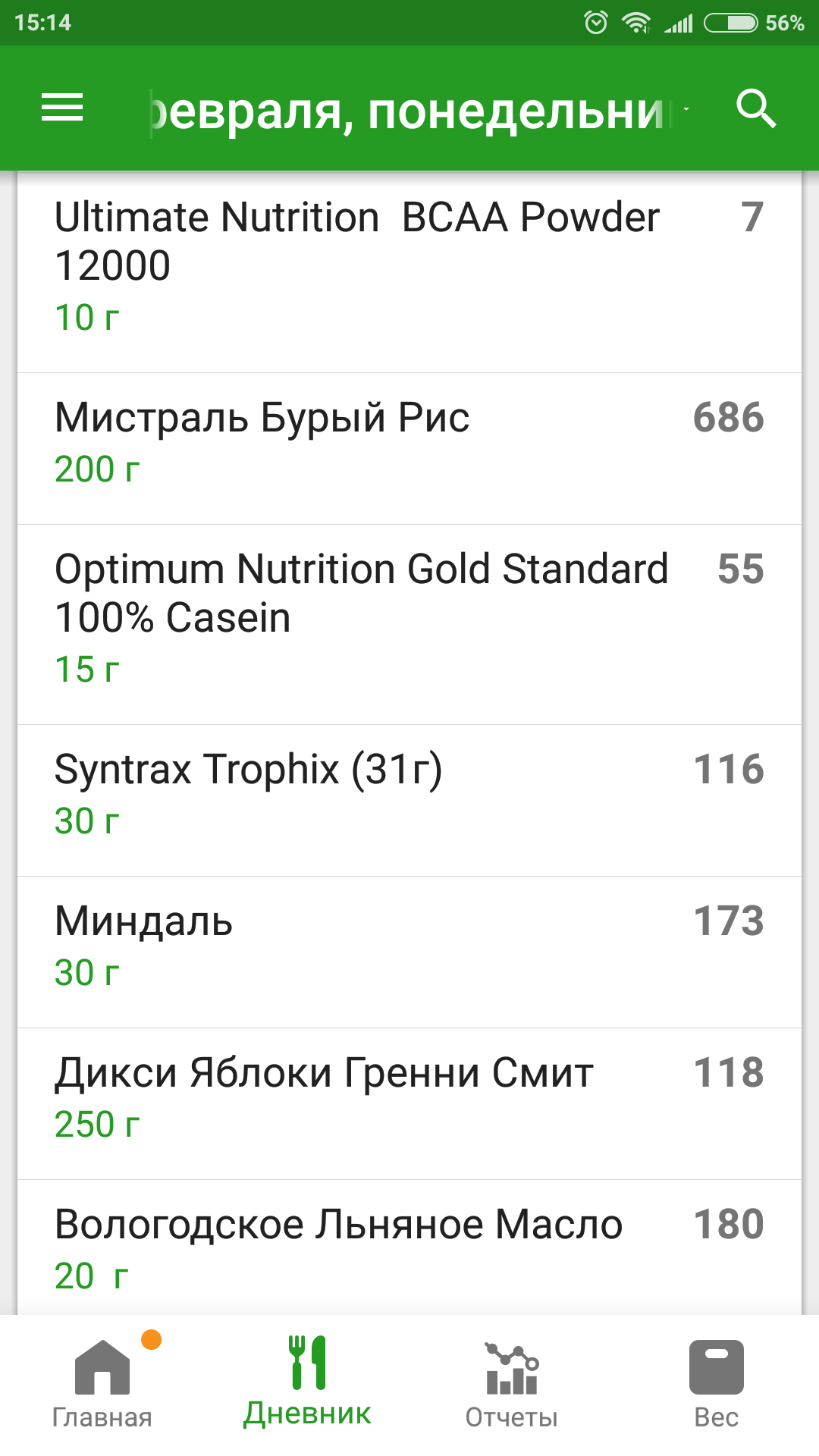Open the date dropdown in the header
Screen dimensions: 819x1456
coord(417,111)
